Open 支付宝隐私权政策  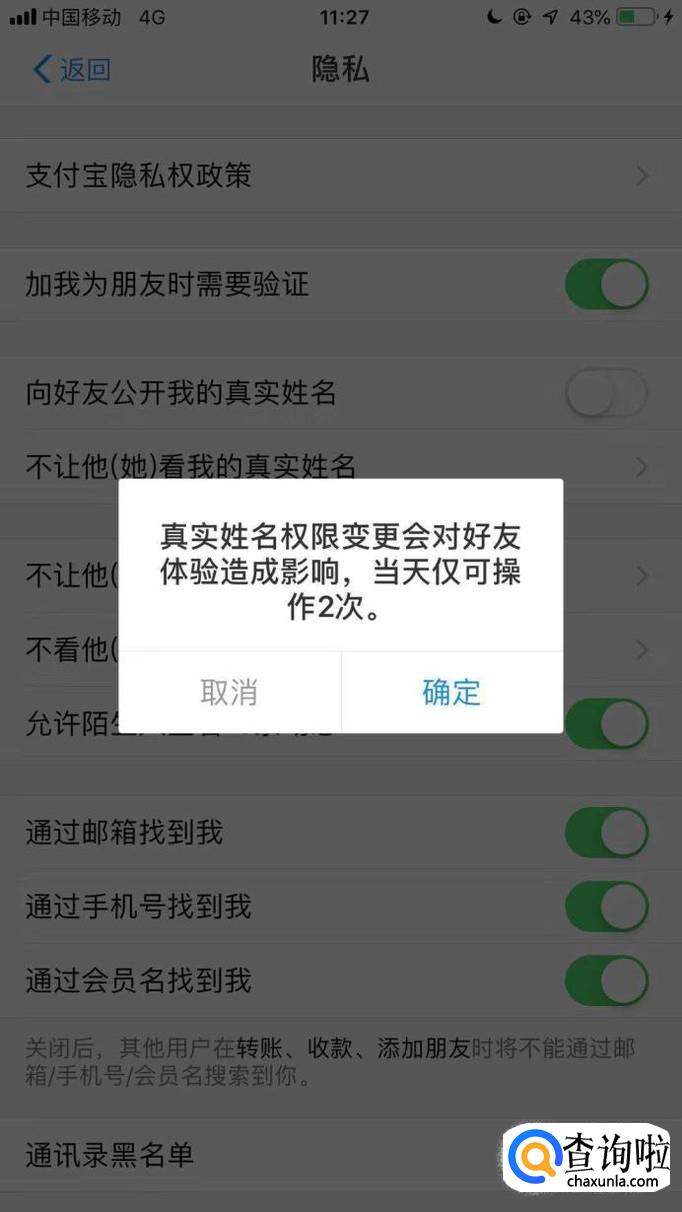point(340,176)
